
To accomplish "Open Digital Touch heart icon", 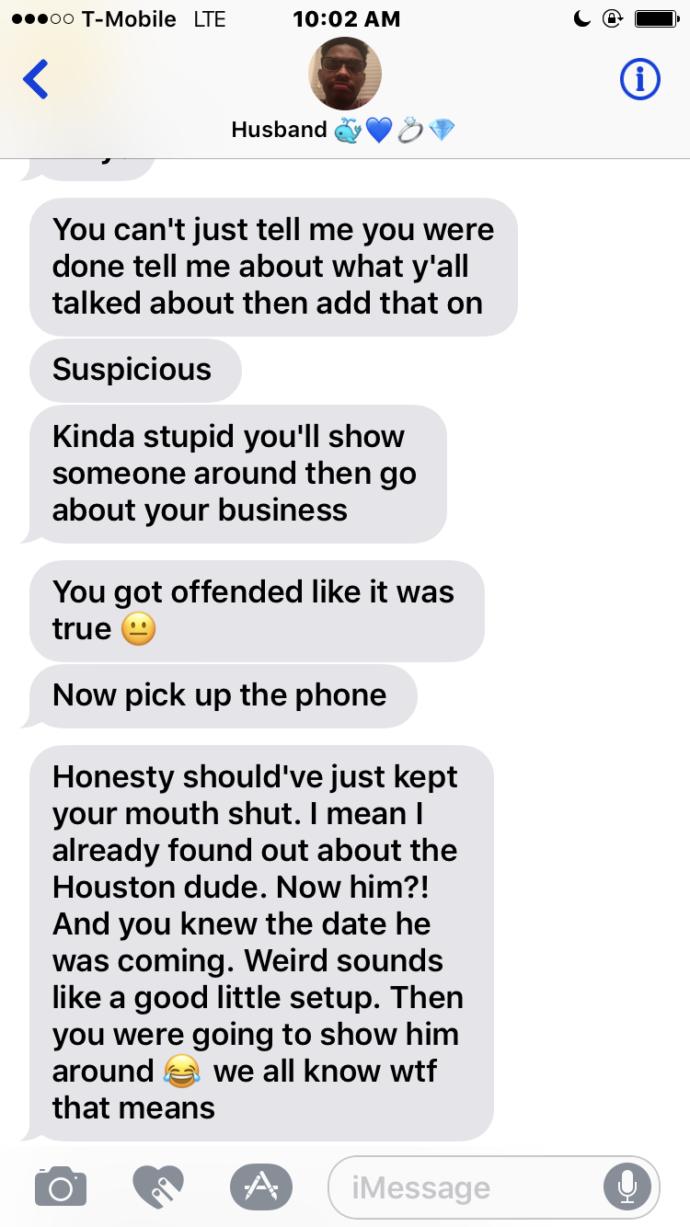I will (159, 1187).
